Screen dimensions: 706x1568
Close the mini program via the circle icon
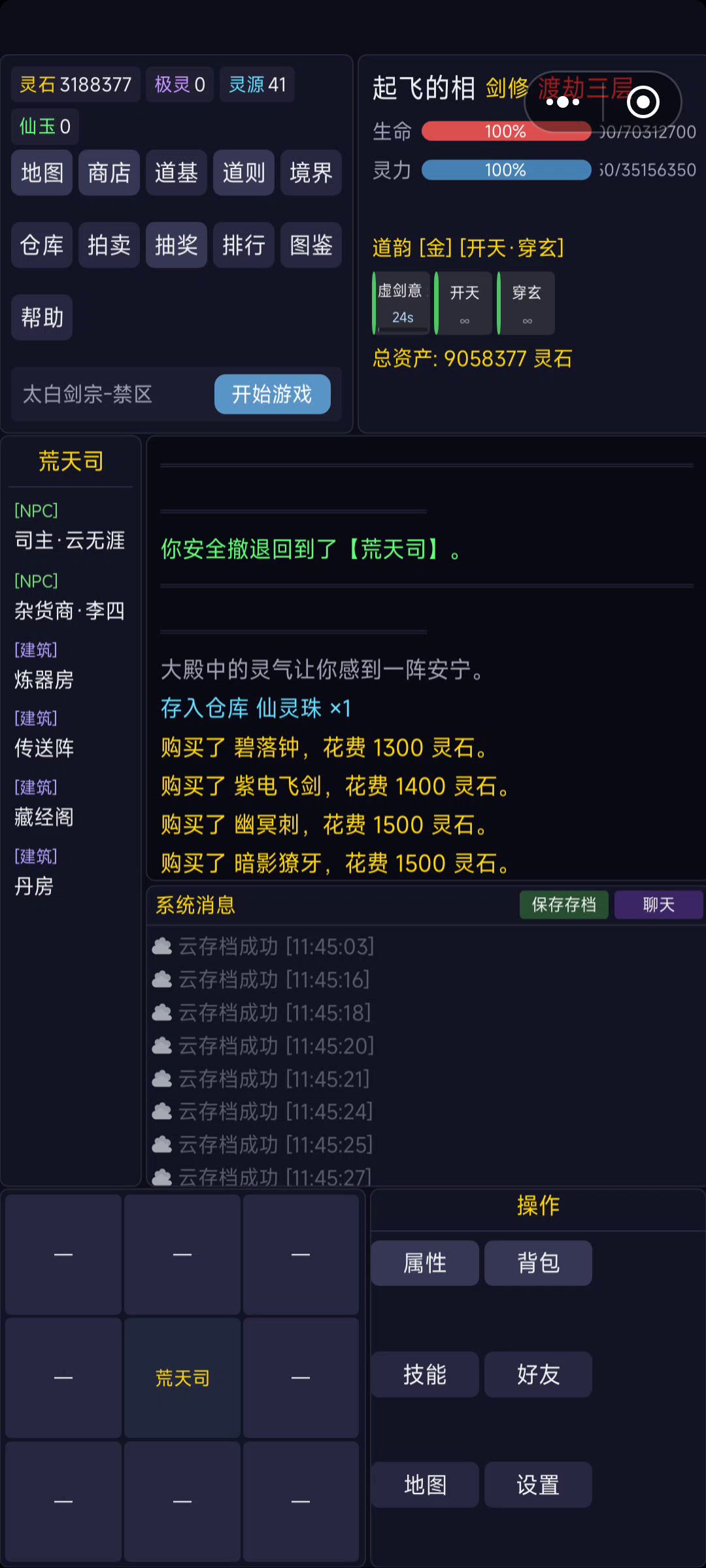coord(643,102)
